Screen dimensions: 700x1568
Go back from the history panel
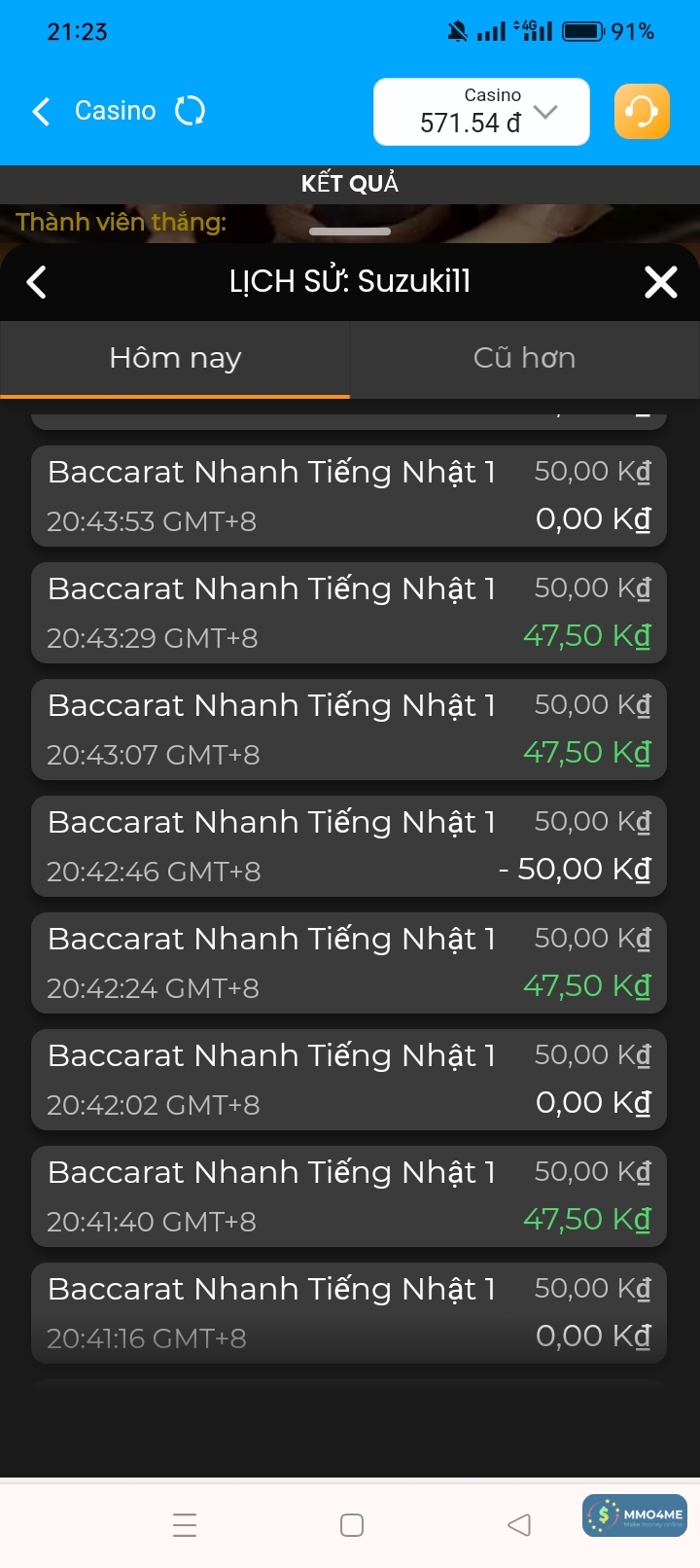[37, 282]
